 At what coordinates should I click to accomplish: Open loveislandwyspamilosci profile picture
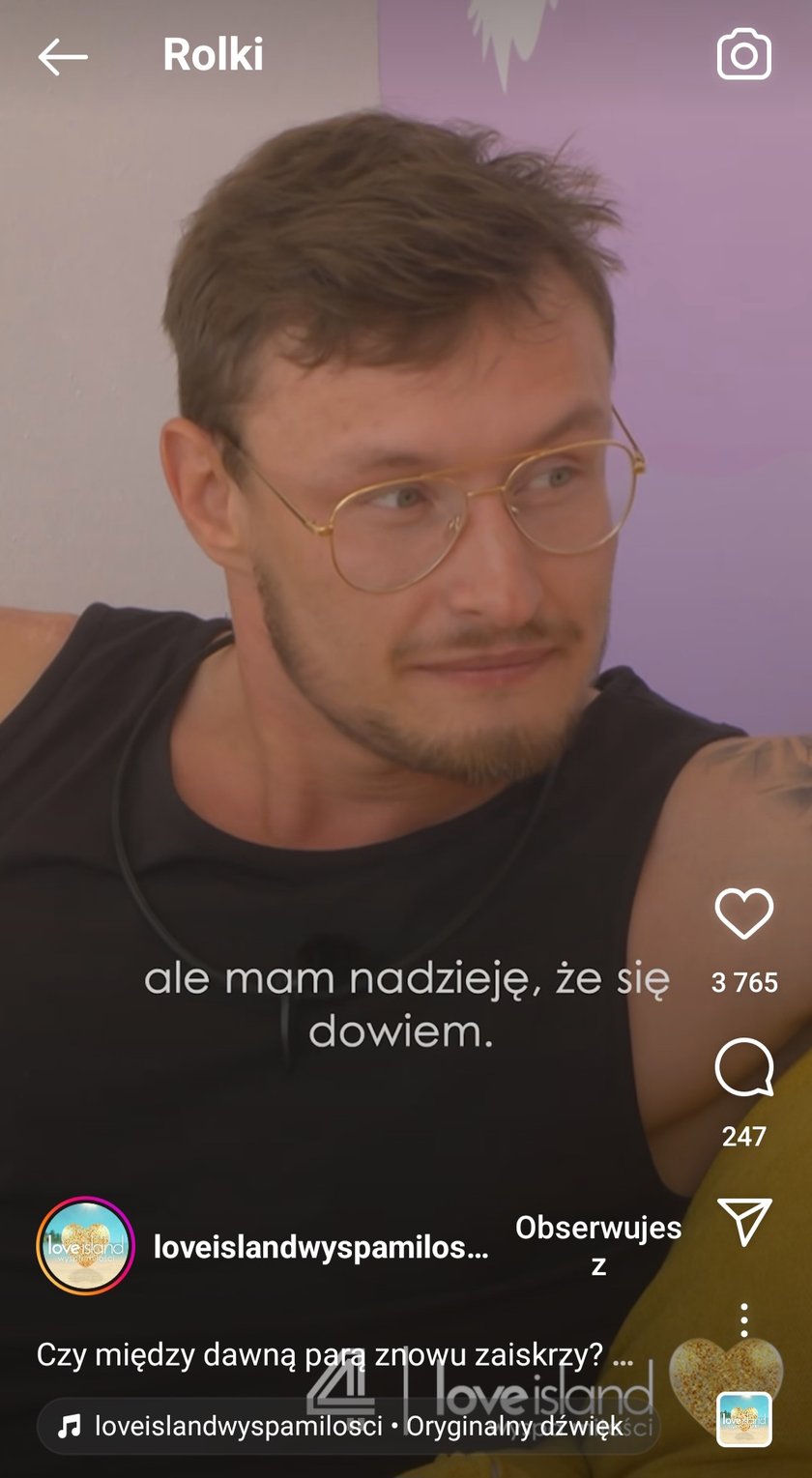coord(85,1246)
